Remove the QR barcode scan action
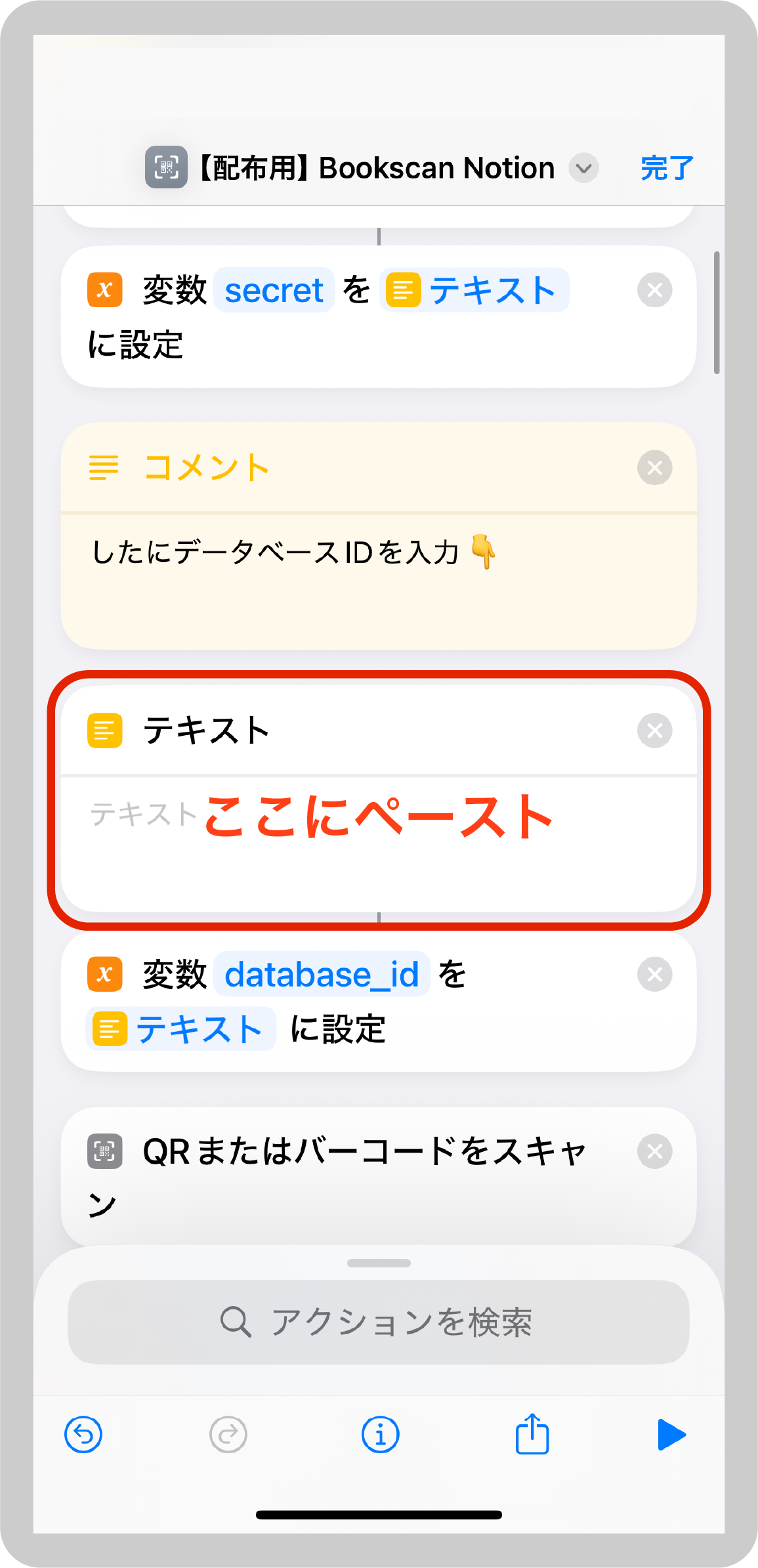758x1568 pixels. (x=654, y=1151)
